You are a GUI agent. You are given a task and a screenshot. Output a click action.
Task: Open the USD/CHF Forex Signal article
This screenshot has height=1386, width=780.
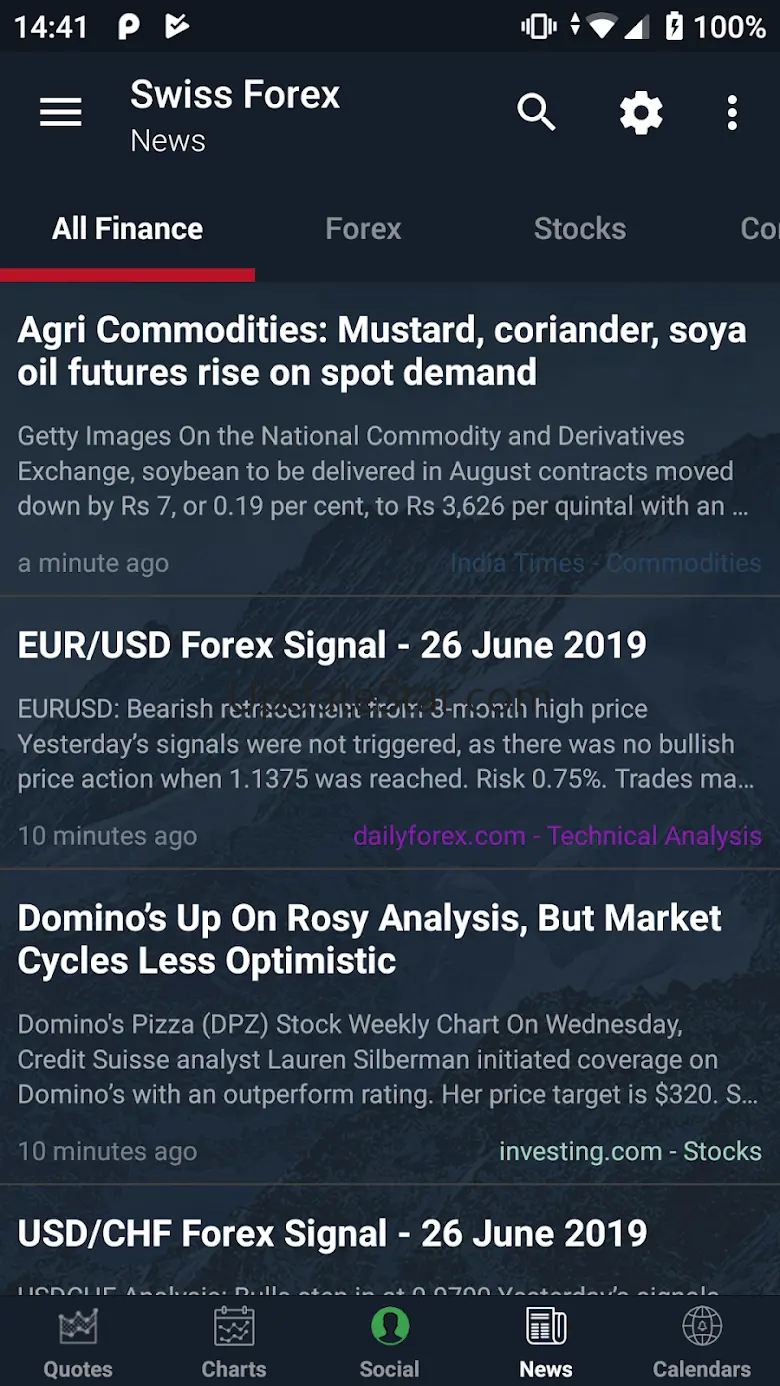(332, 1234)
